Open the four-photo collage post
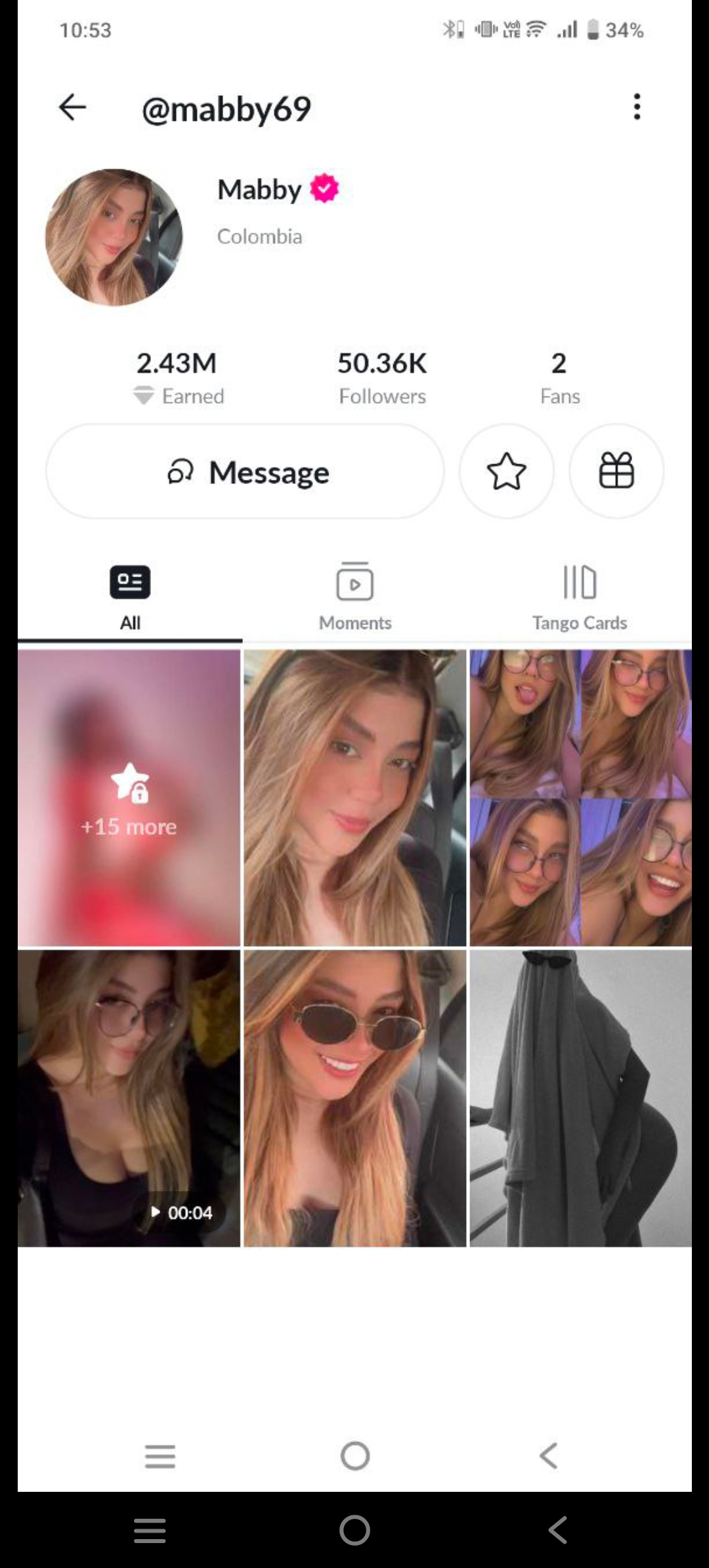This screenshot has width=709, height=1568. click(x=580, y=798)
